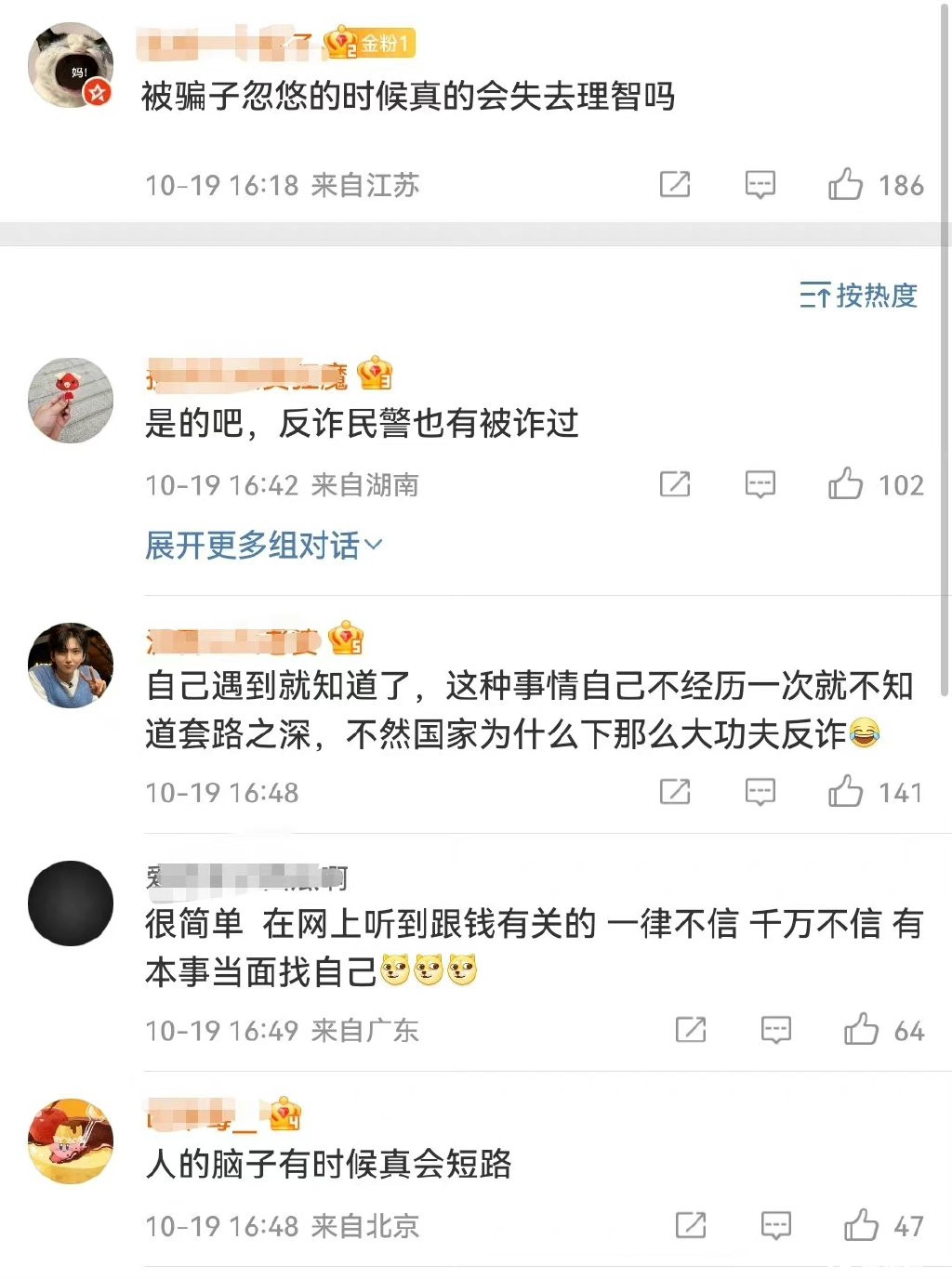
Task: Reply to the top comment from 江苏
Action: [760, 184]
